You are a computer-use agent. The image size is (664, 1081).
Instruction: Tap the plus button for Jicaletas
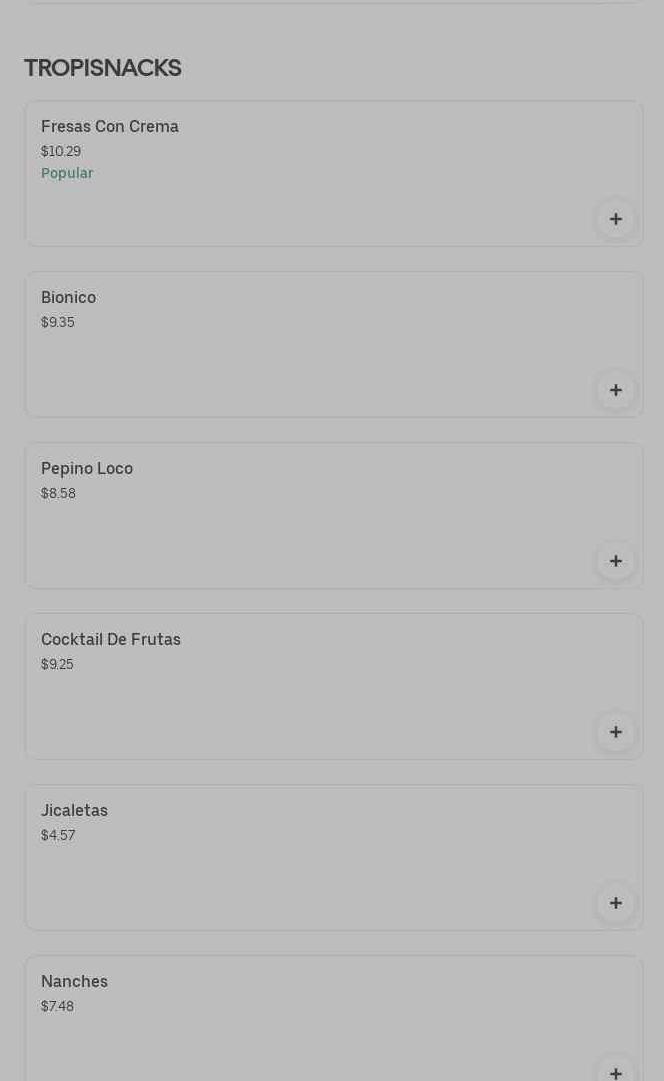pyautogui.click(x=616, y=903)
